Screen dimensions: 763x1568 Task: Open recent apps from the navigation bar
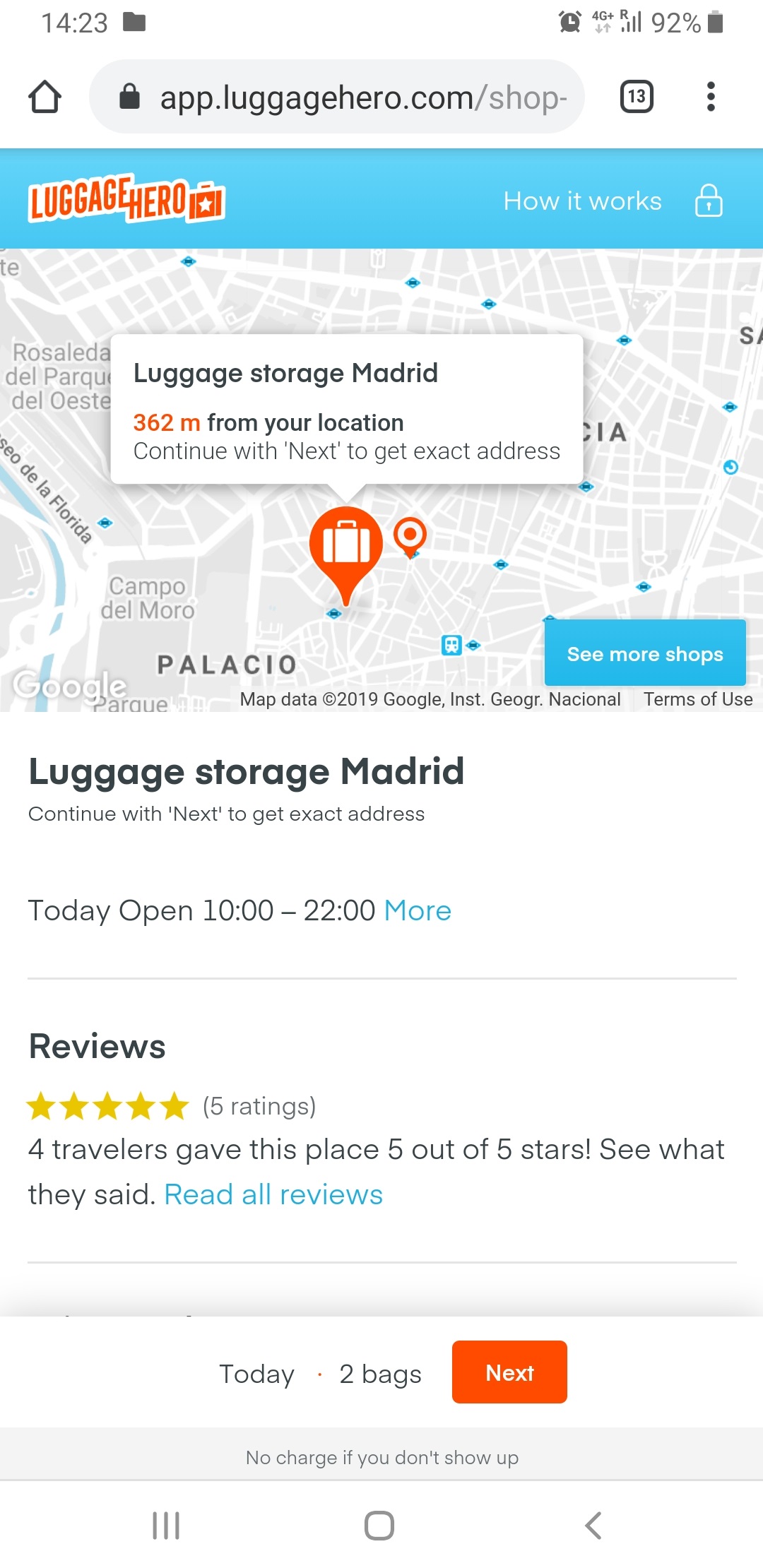click(x=166, y=1526)
